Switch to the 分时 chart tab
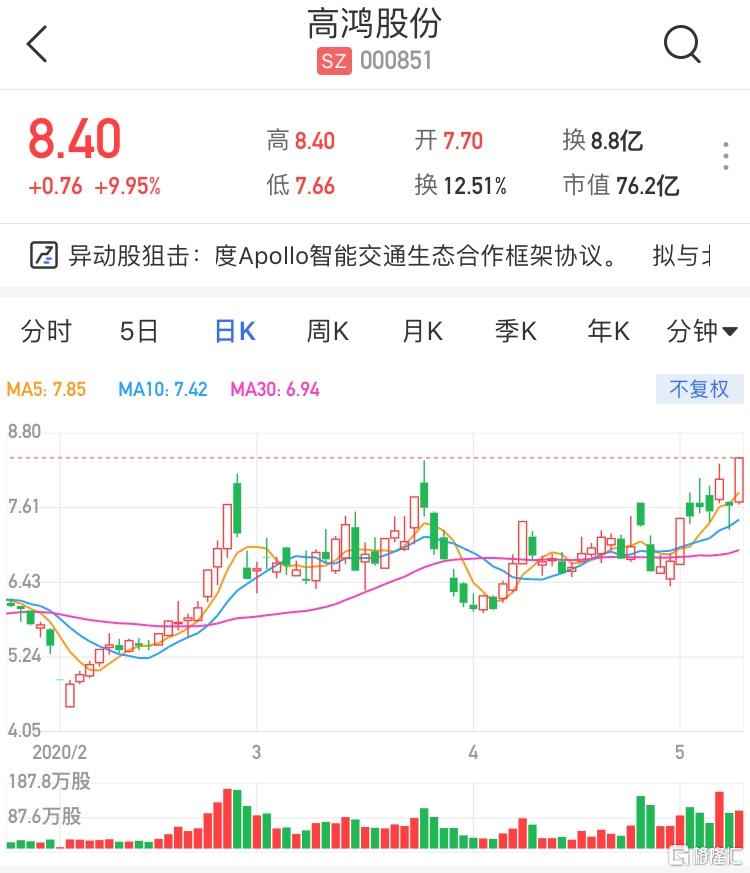 click(47, 332)
